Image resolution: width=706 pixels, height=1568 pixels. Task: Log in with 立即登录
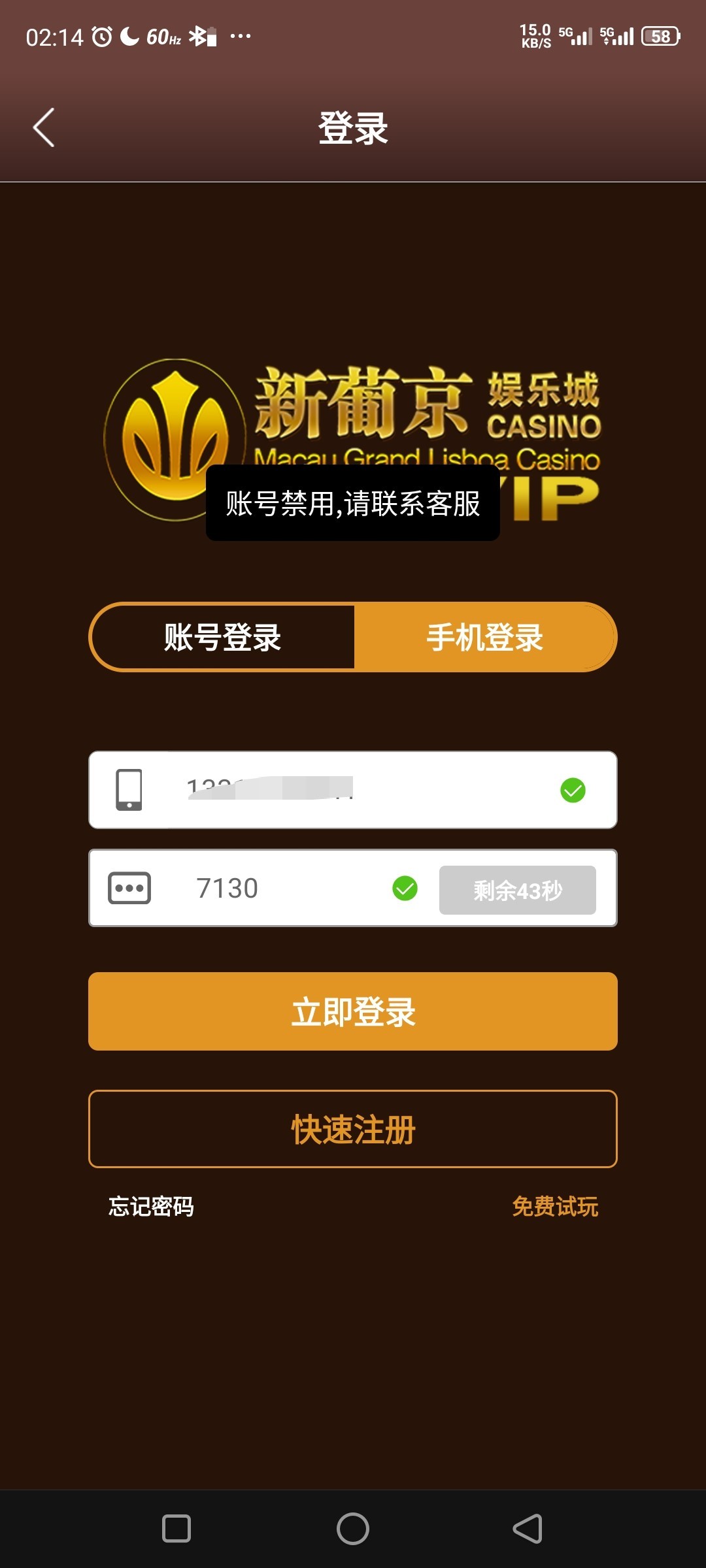point(353,1011)
